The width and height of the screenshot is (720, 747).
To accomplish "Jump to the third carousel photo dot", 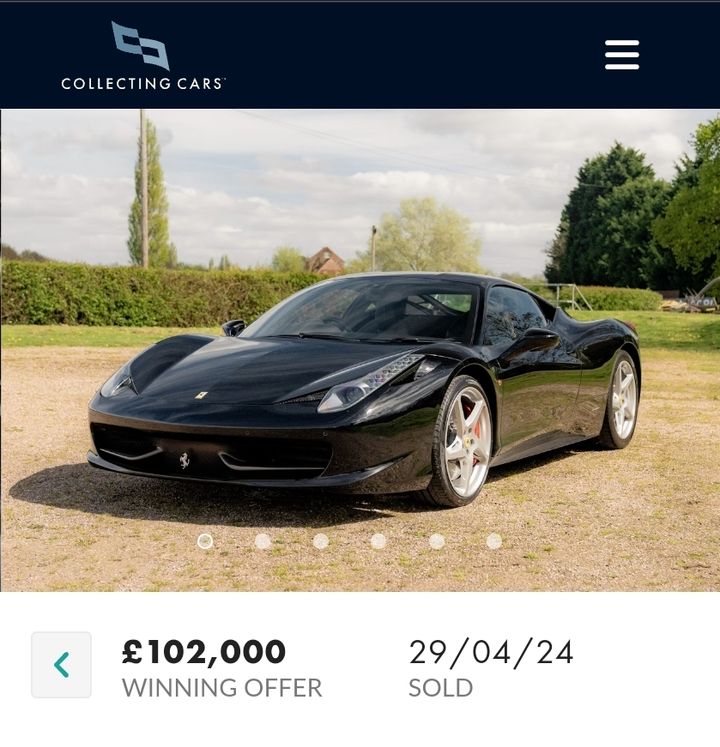I will (321, 541).
